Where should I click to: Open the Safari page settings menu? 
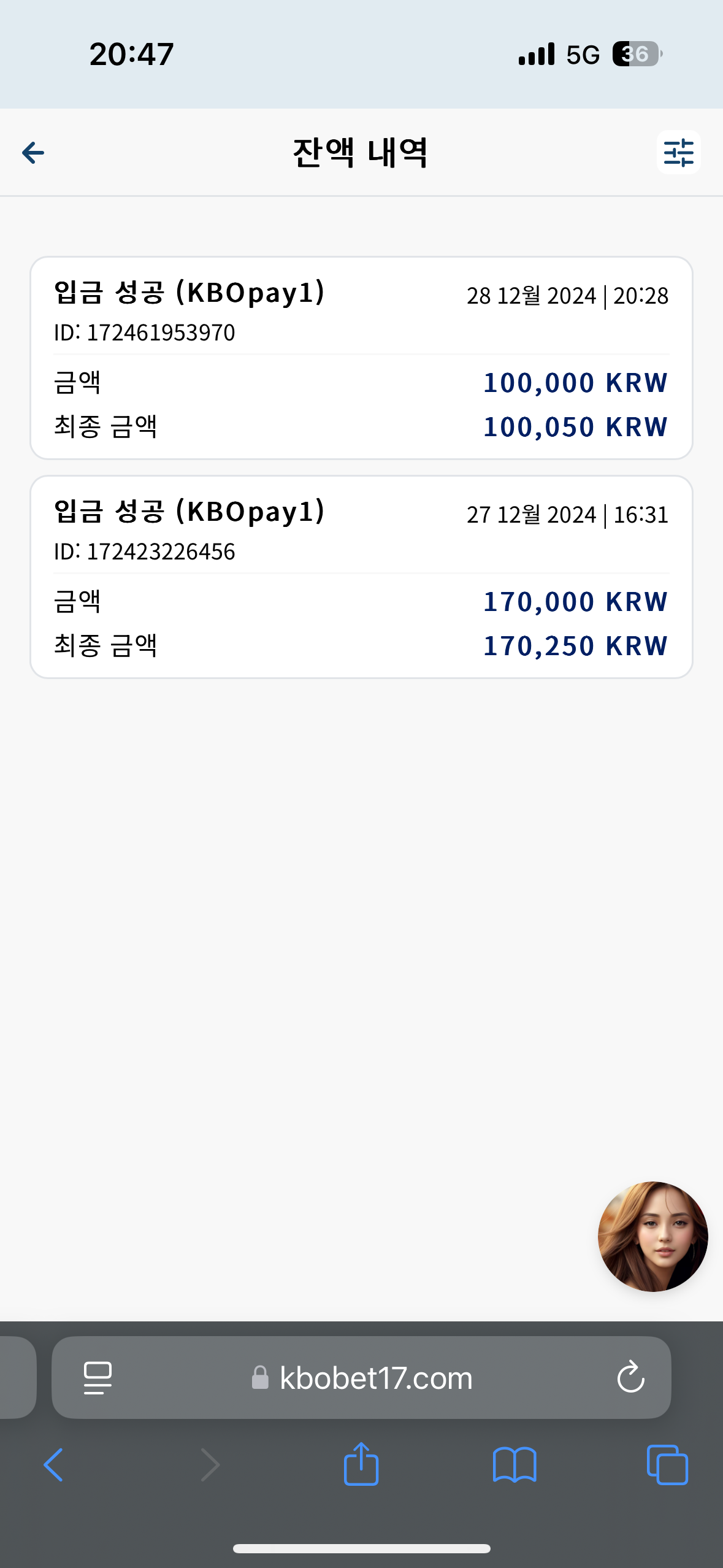98,1378
